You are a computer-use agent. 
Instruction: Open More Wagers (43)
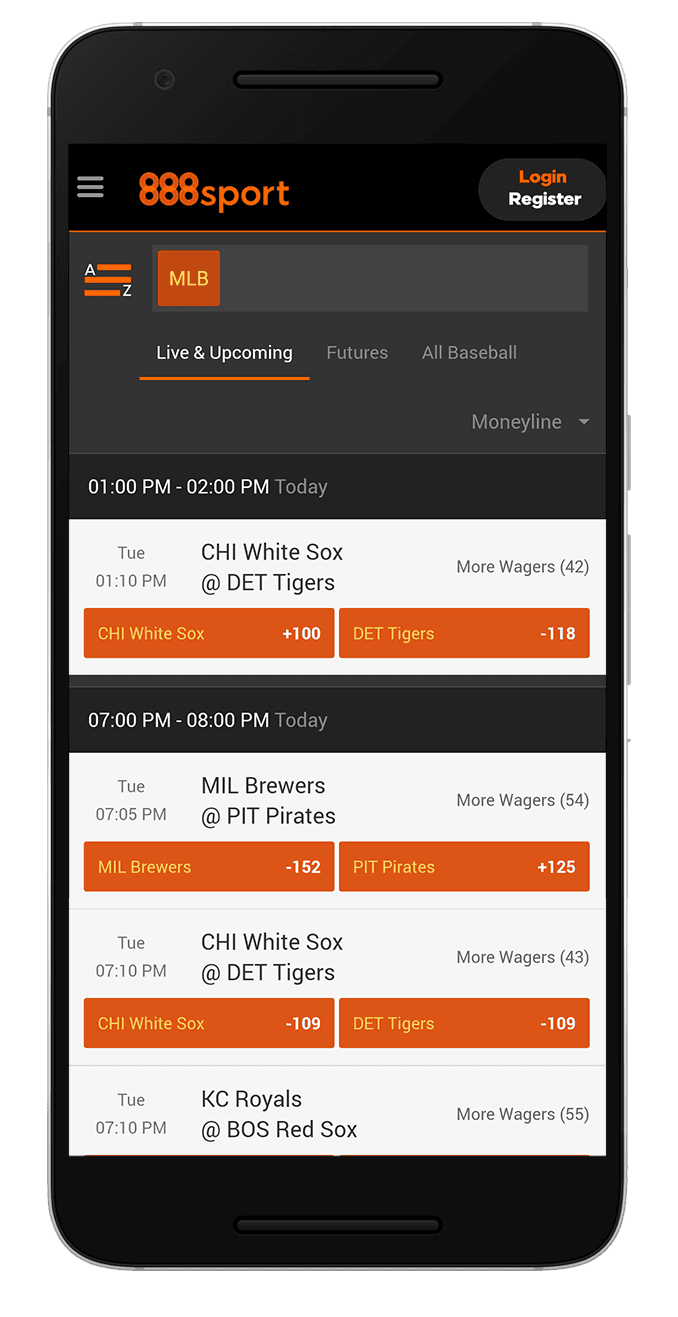pyautogui.click(x=522, y=957)
